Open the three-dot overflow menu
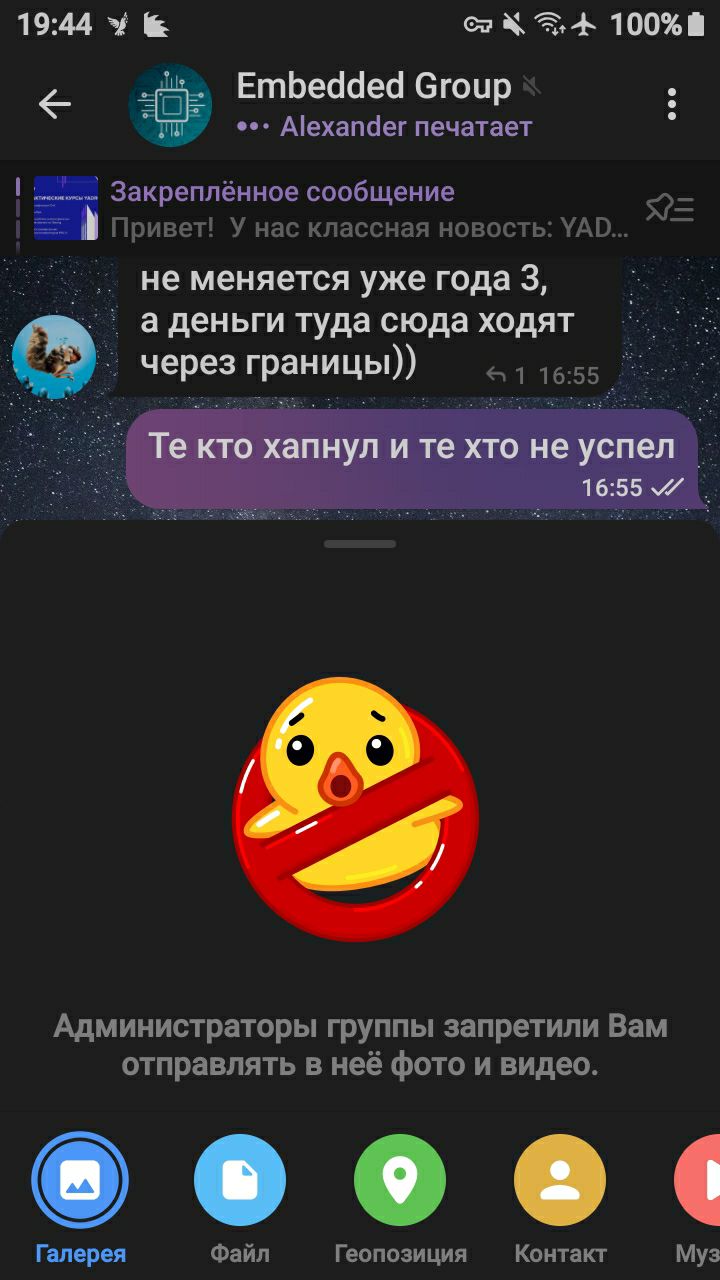Screen dimensions: 720x1280 [671, 104]
